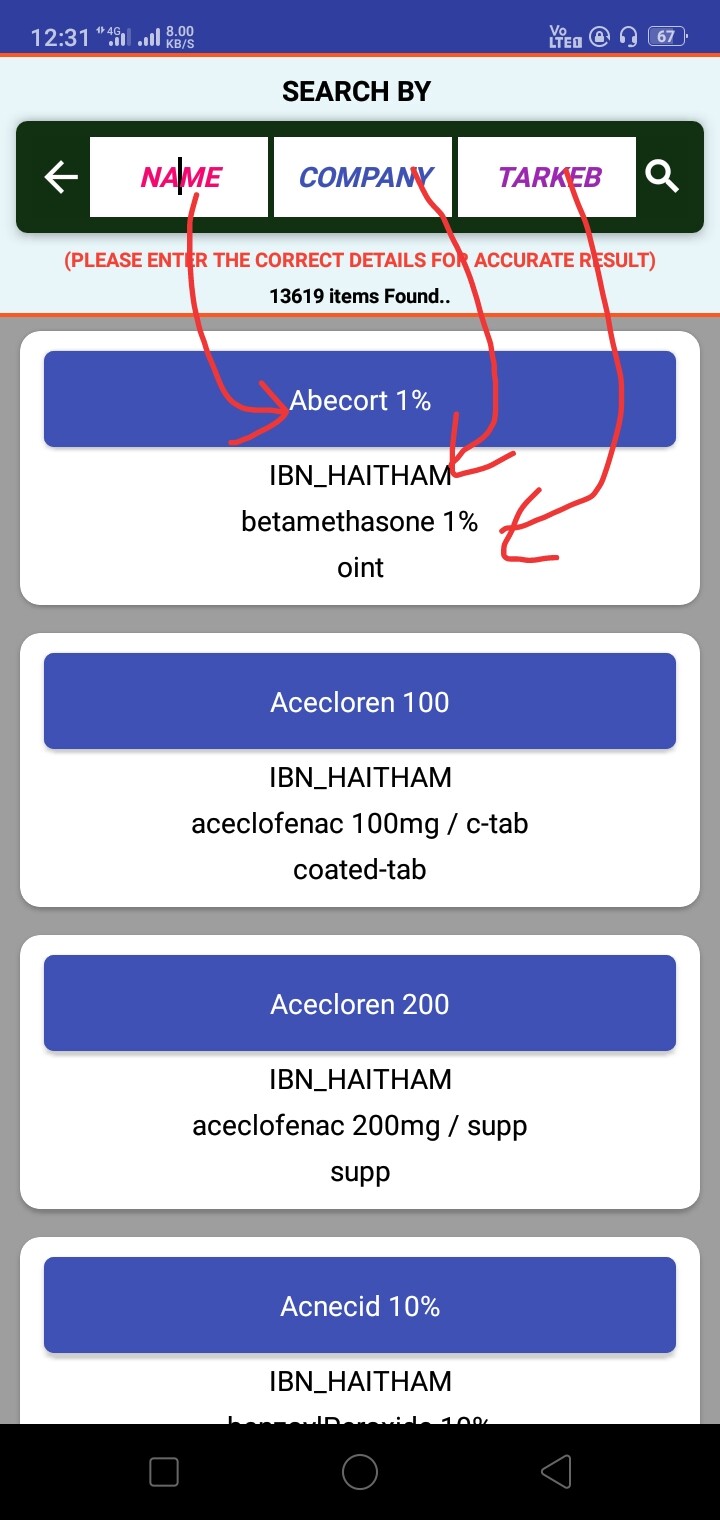Image resolution: width=720 pixels, height=1520 pixels.
Task: Go to the system home screen
Action: [x=360, y=1472]
